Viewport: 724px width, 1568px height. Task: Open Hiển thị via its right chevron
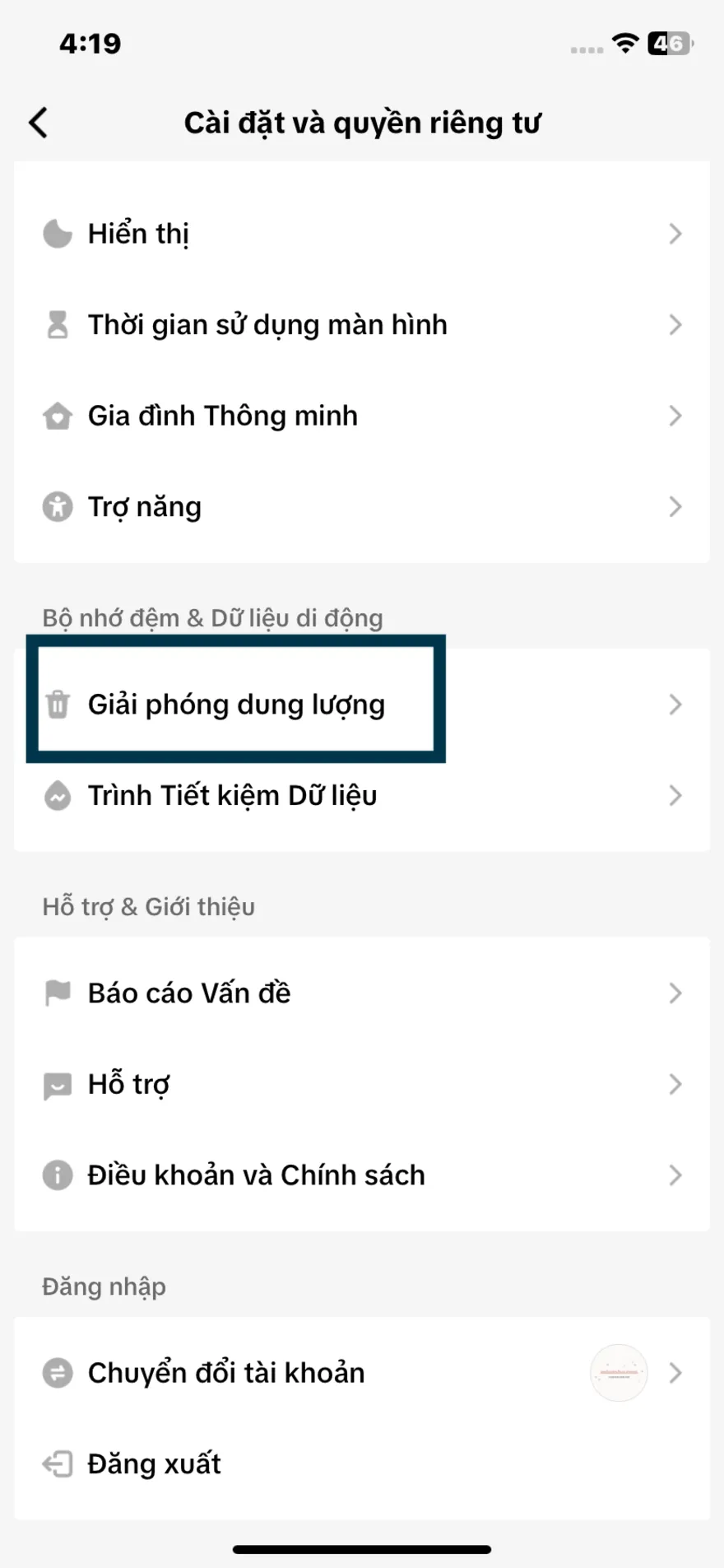click(676, 233)
